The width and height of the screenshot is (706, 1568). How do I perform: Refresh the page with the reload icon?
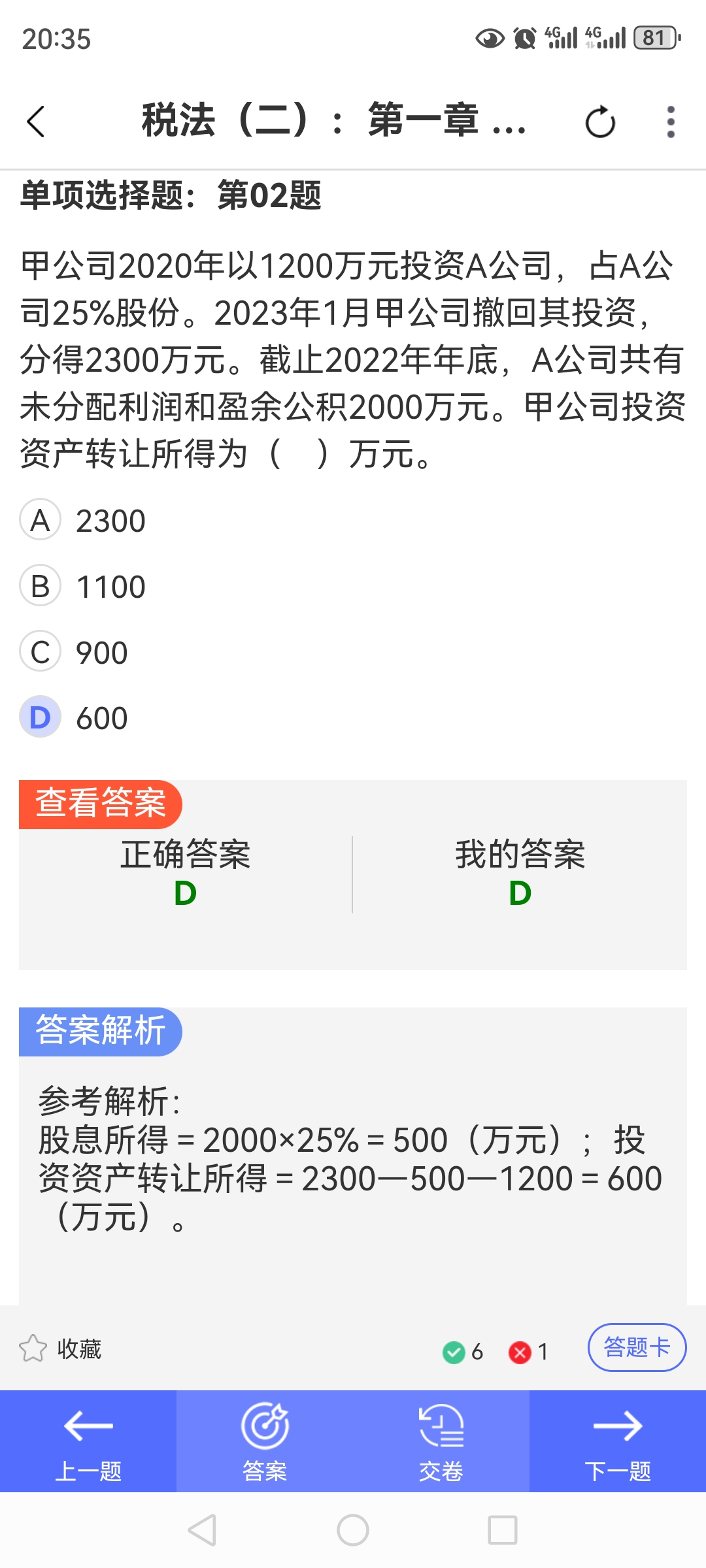coord(600,122)
